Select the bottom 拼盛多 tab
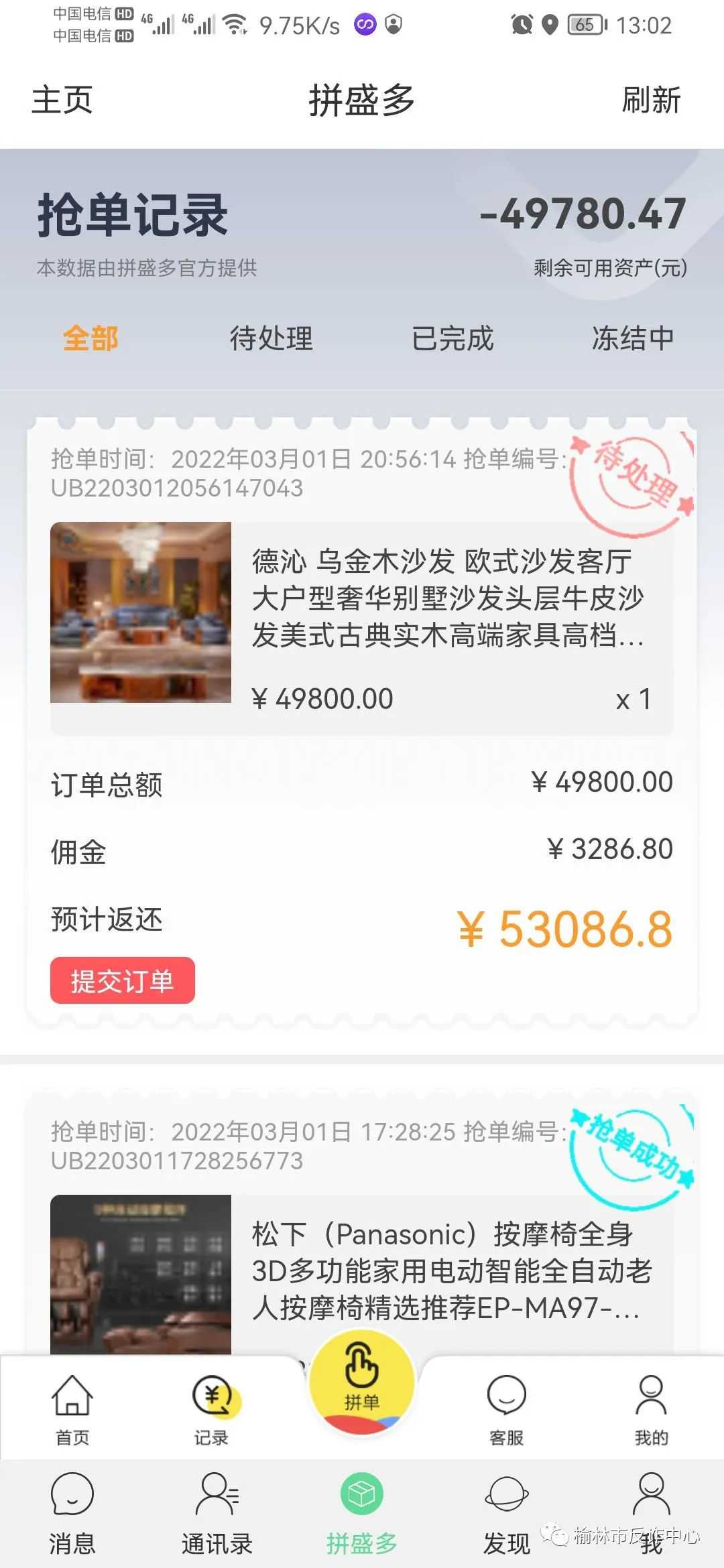 tap(362, 1513)
